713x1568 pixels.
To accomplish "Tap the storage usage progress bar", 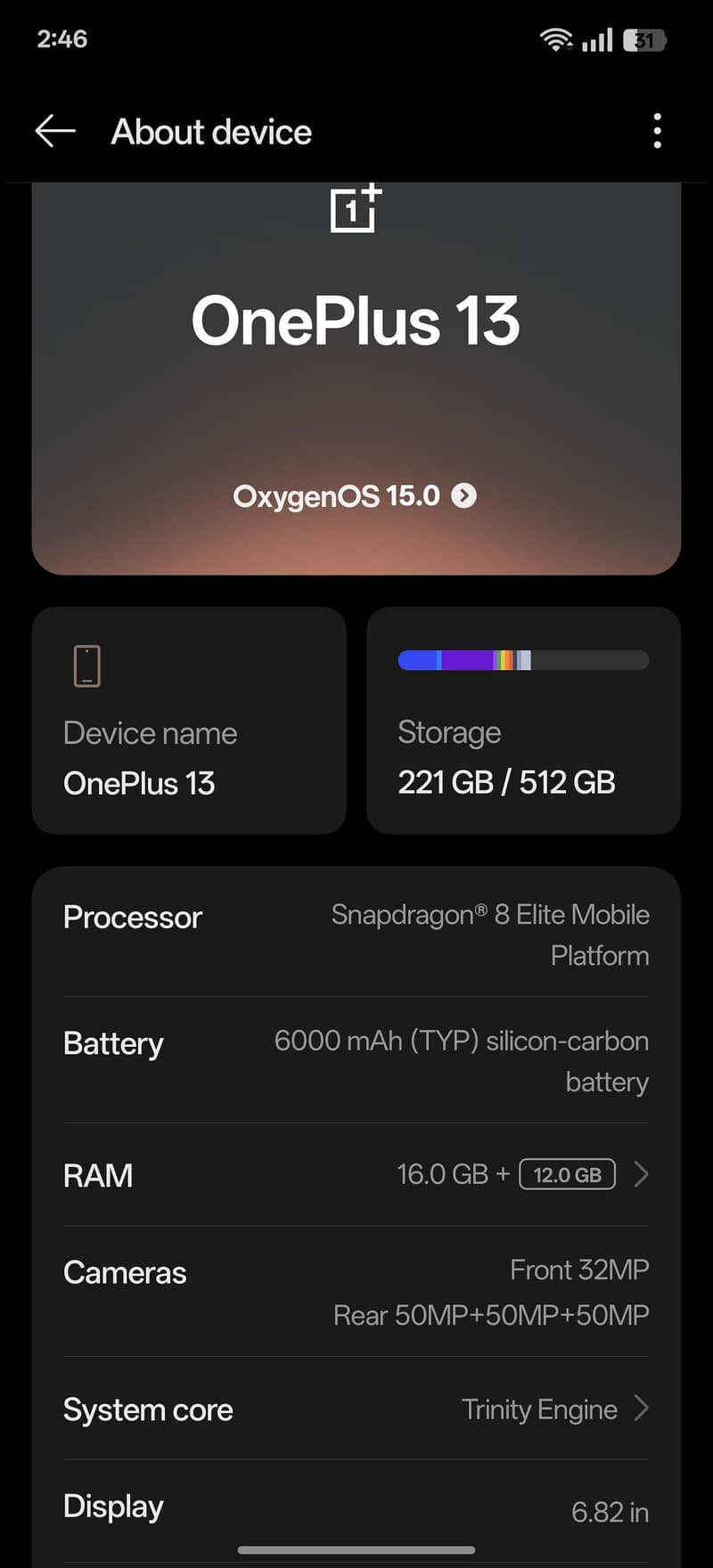I will click(x=523, y=660).
